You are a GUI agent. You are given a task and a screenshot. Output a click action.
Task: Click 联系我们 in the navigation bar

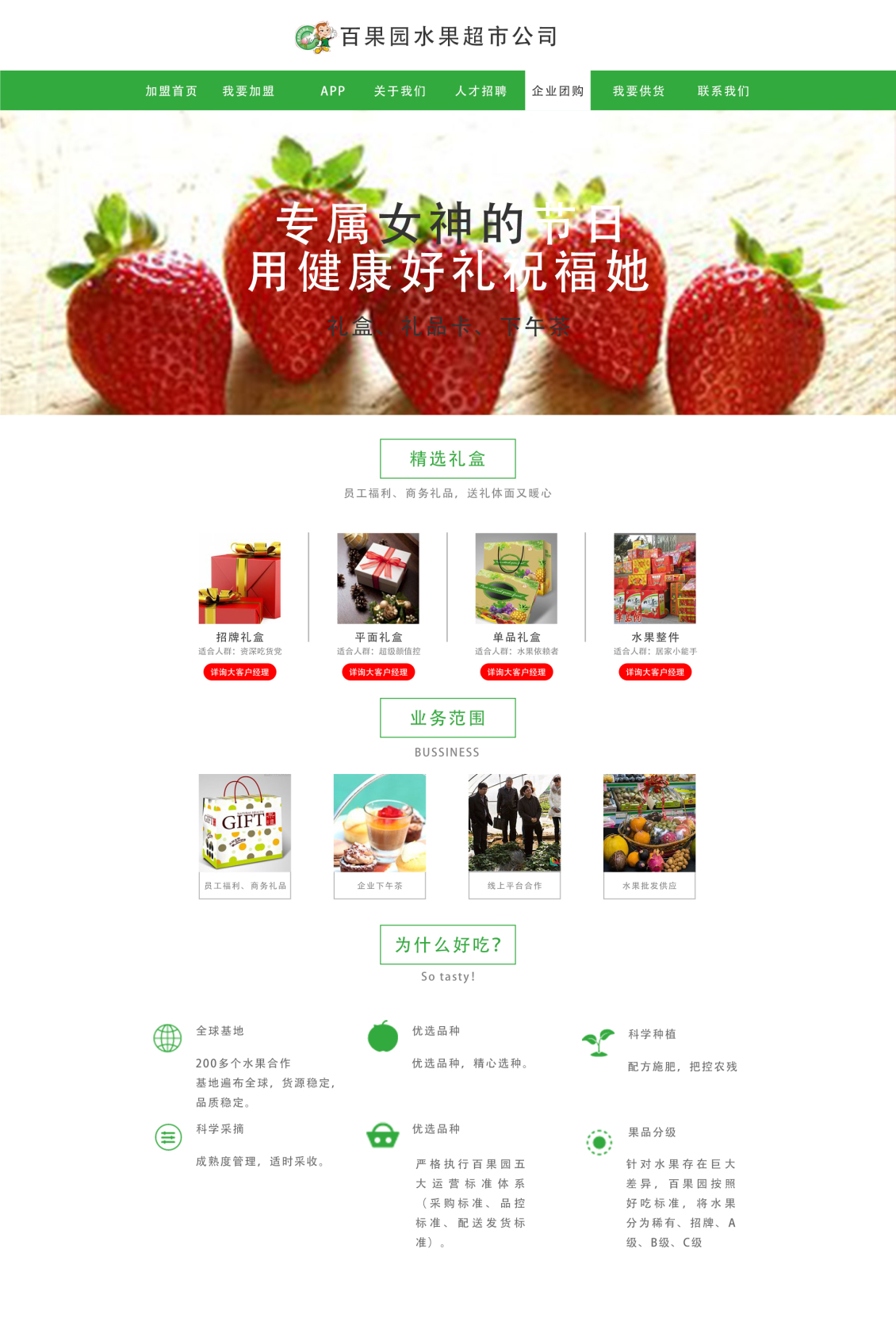coord(722,90)
